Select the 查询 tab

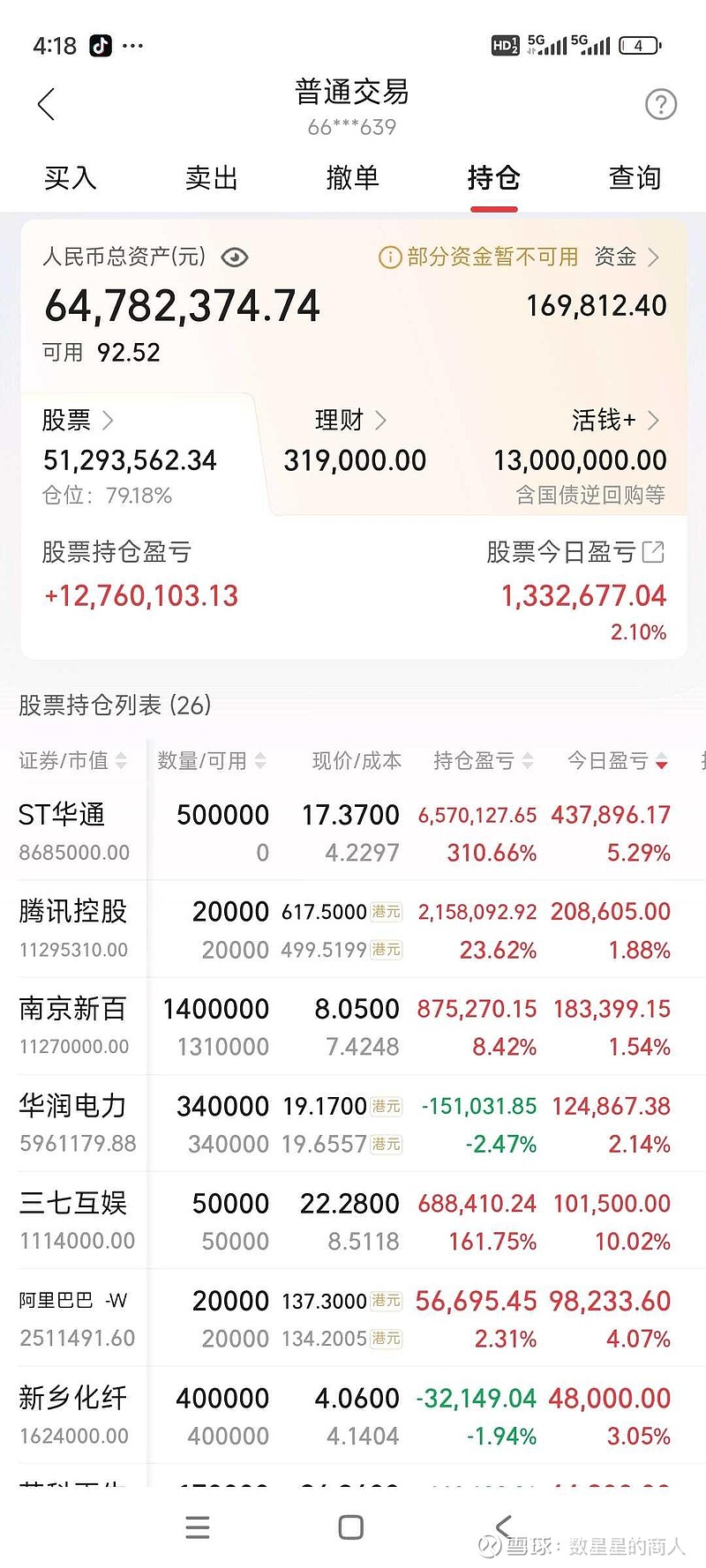click(x=635, y=178)
